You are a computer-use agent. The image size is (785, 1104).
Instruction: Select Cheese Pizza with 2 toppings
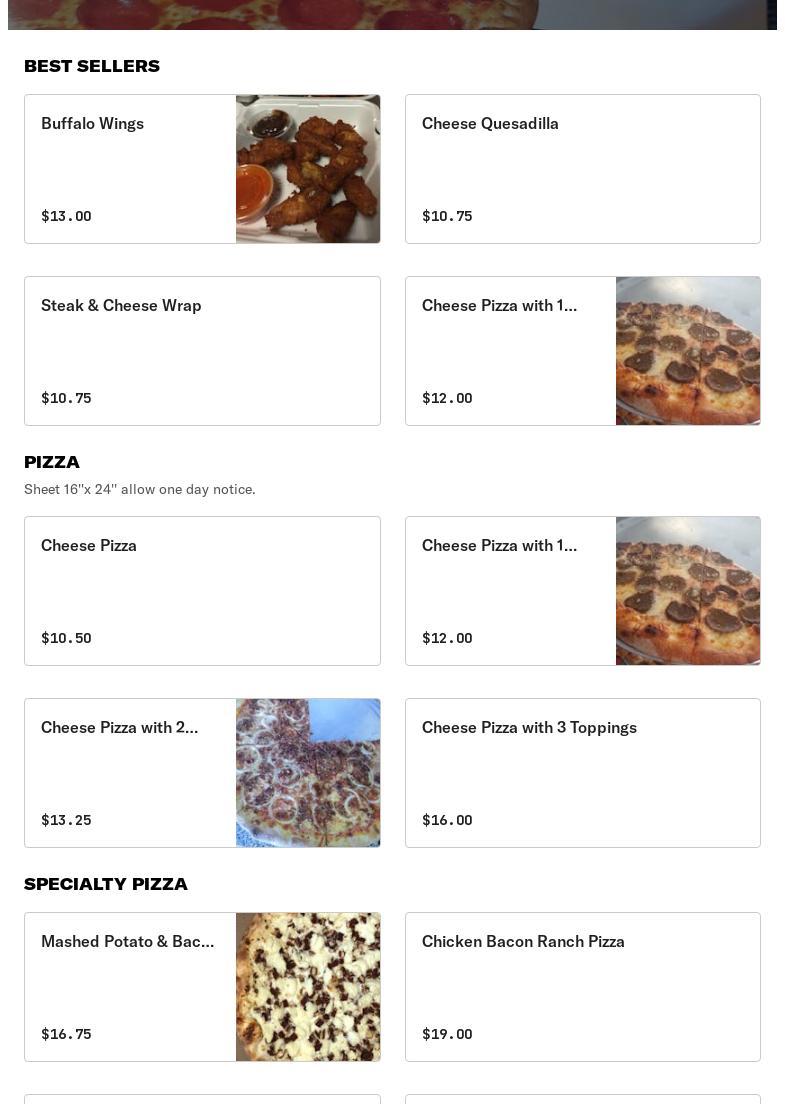coord(202,773)
